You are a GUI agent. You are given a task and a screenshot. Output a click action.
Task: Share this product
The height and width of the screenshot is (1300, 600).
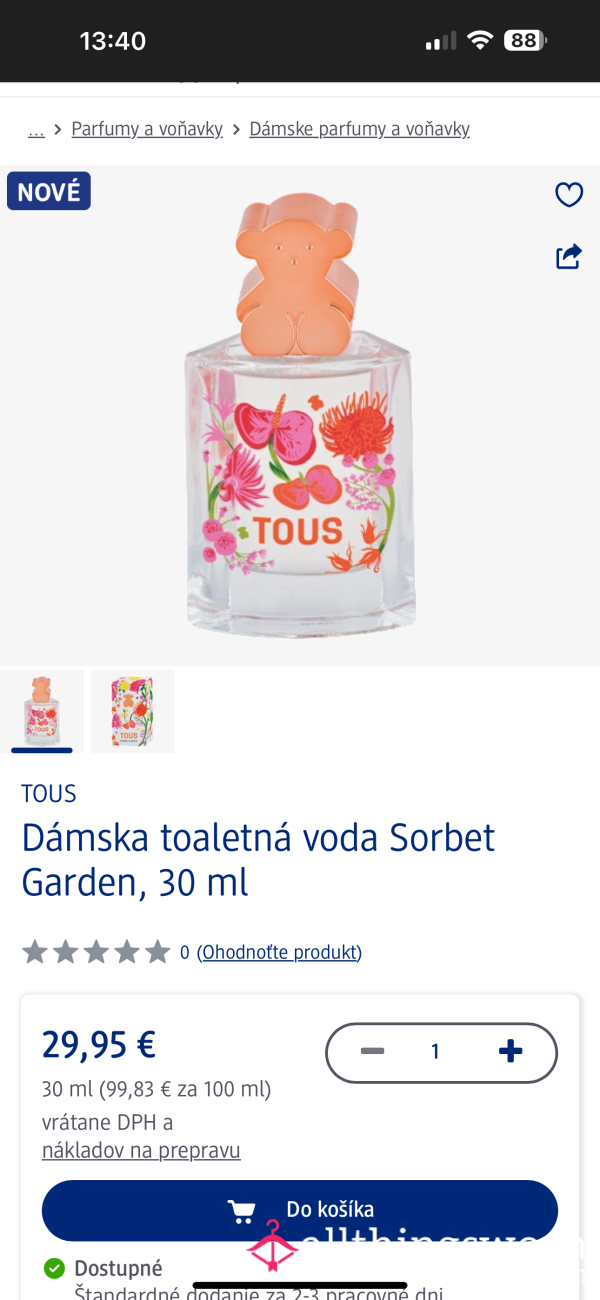[x=569, y=257]
